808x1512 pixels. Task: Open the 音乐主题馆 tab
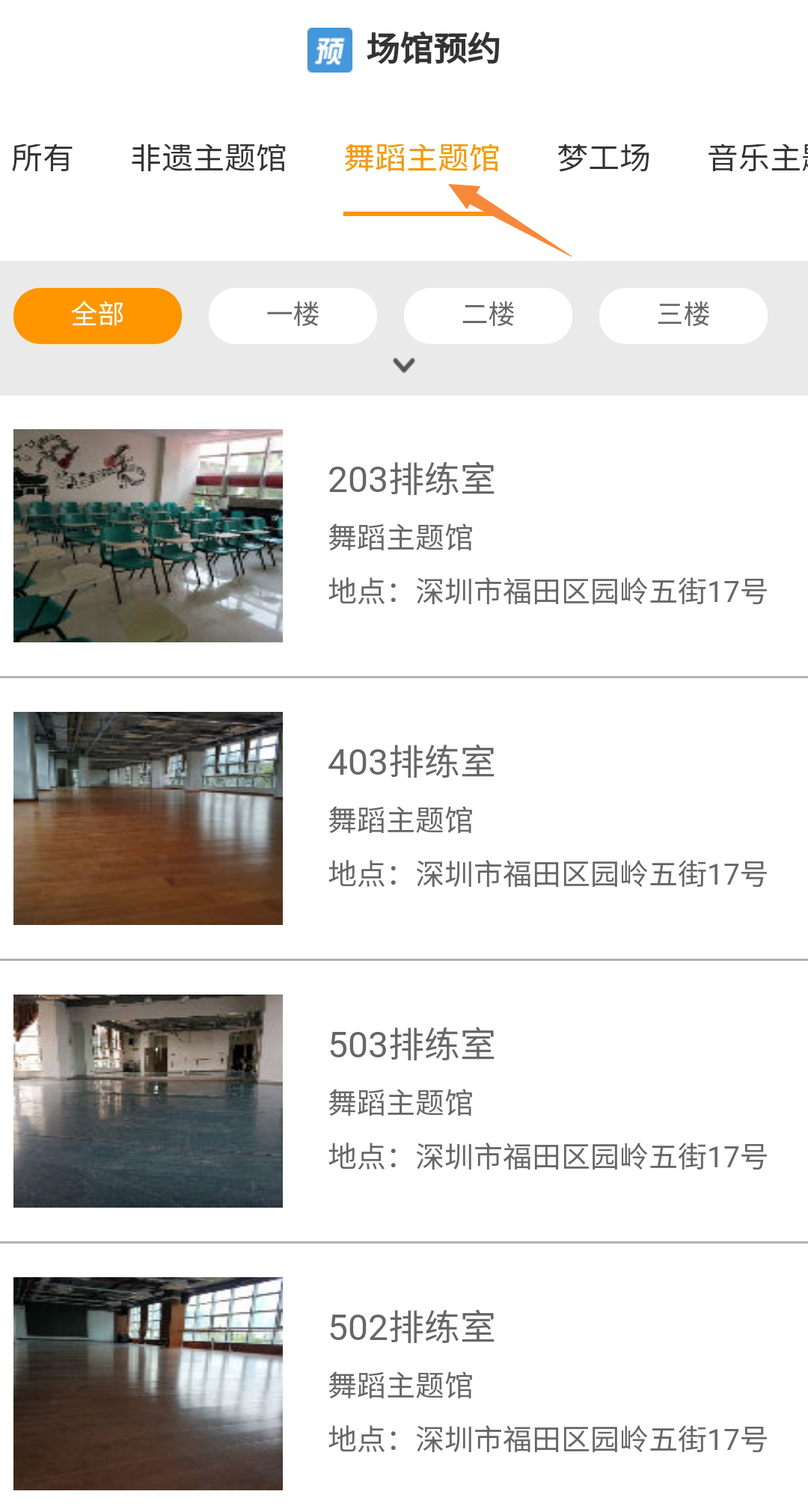pos(758,159)
